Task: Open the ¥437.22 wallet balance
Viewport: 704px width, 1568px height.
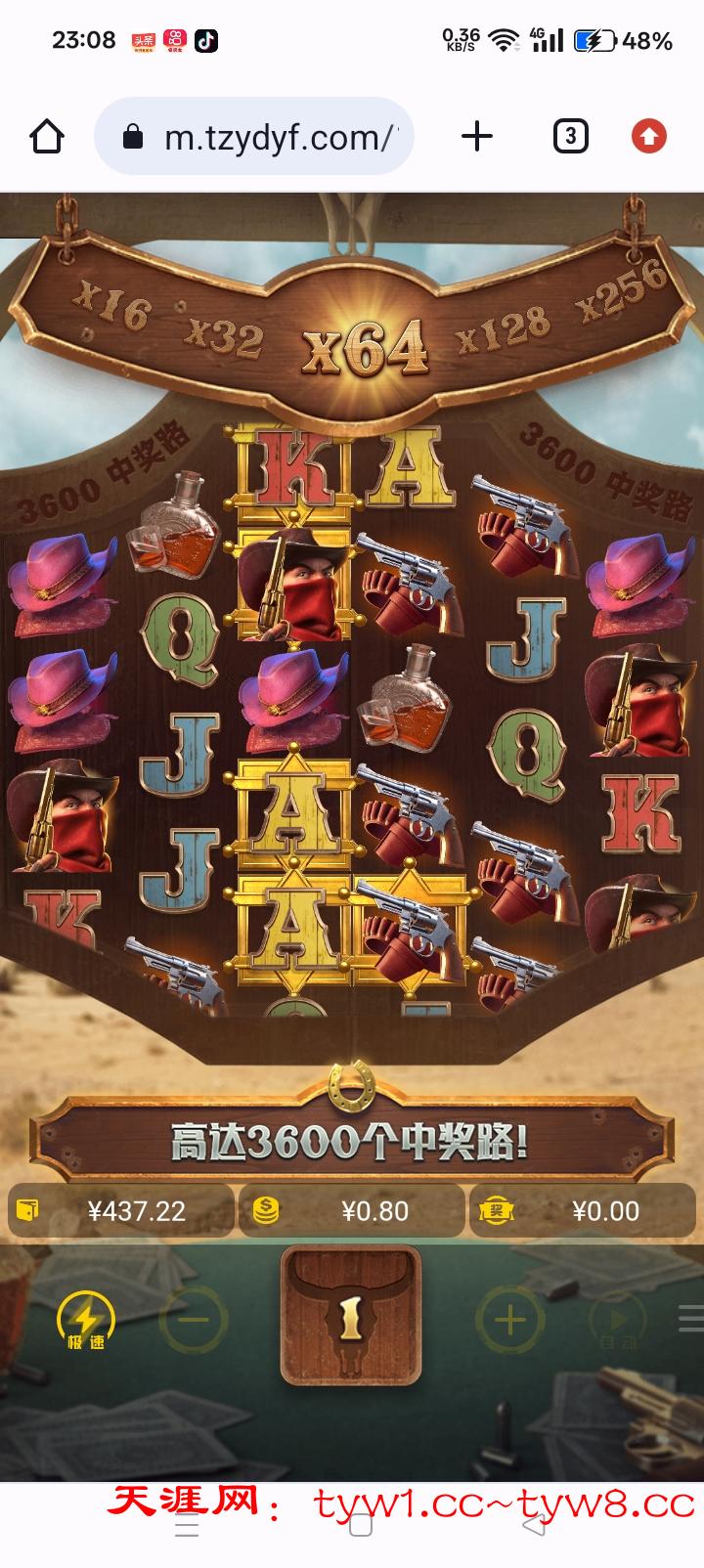Action: point(121,1211)
